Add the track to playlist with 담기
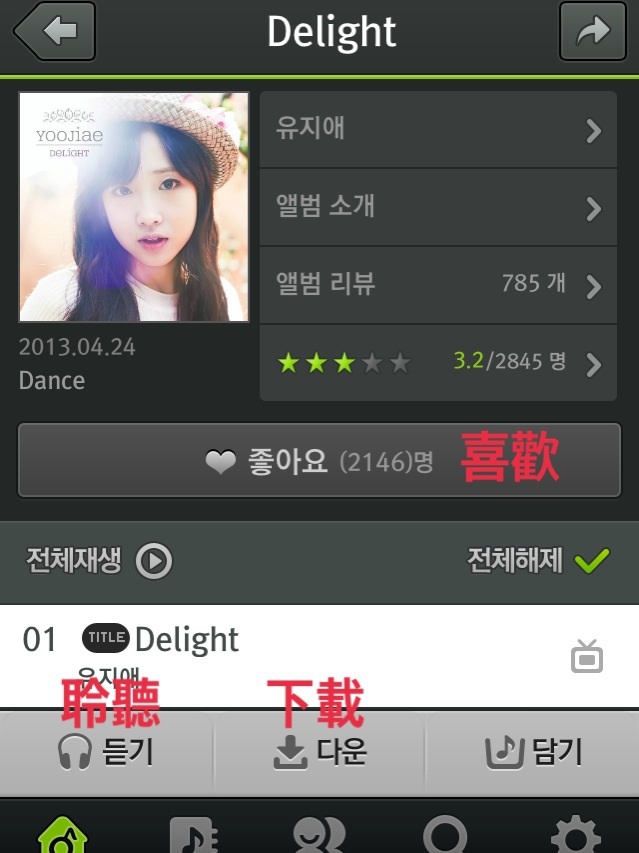The height and width of the screenshot is (853, 639). pyautogui.click(x=533, y=752)
